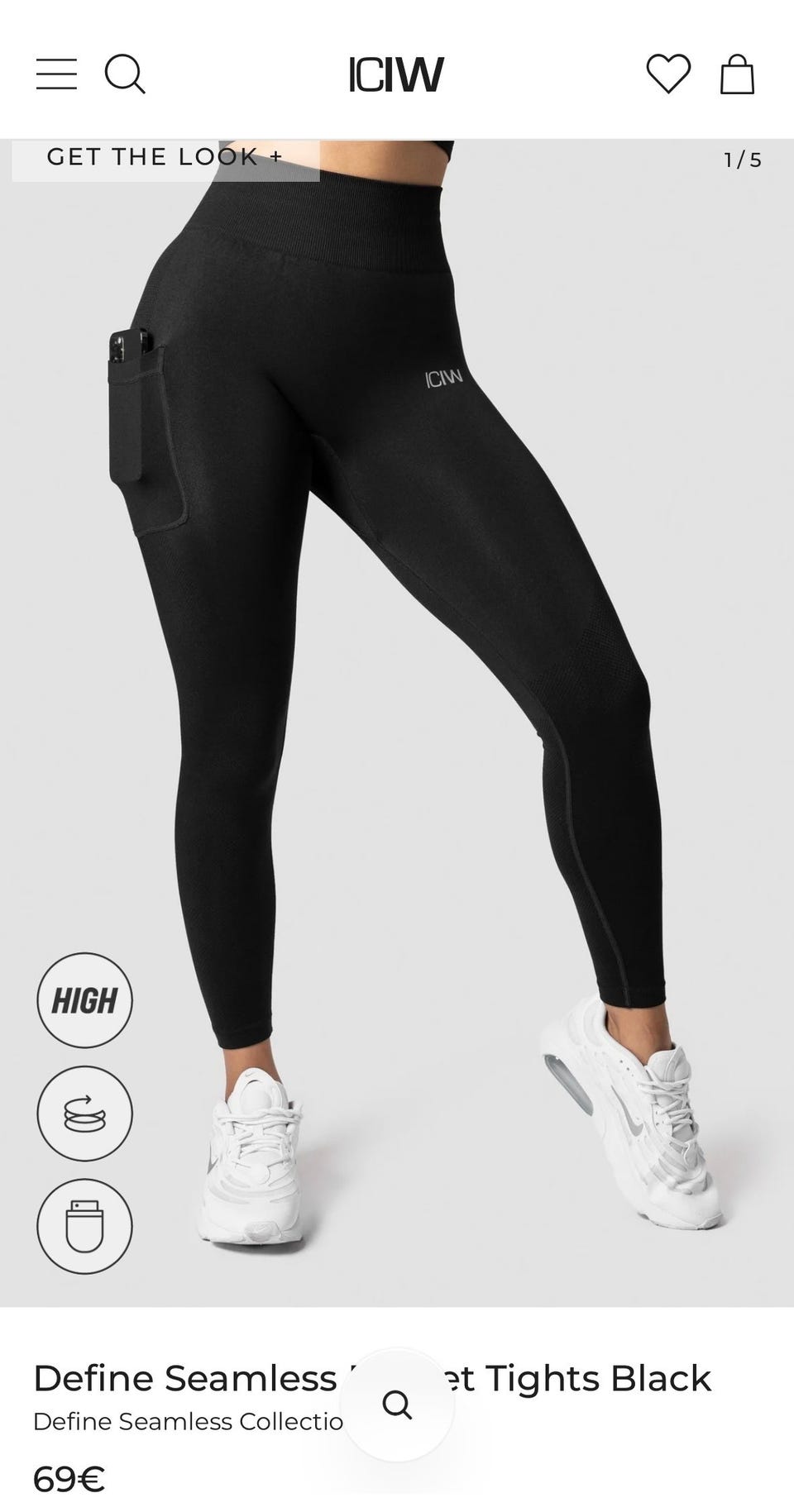Open search from the top bar
794x1512 pixels.
tap(125, 74)
